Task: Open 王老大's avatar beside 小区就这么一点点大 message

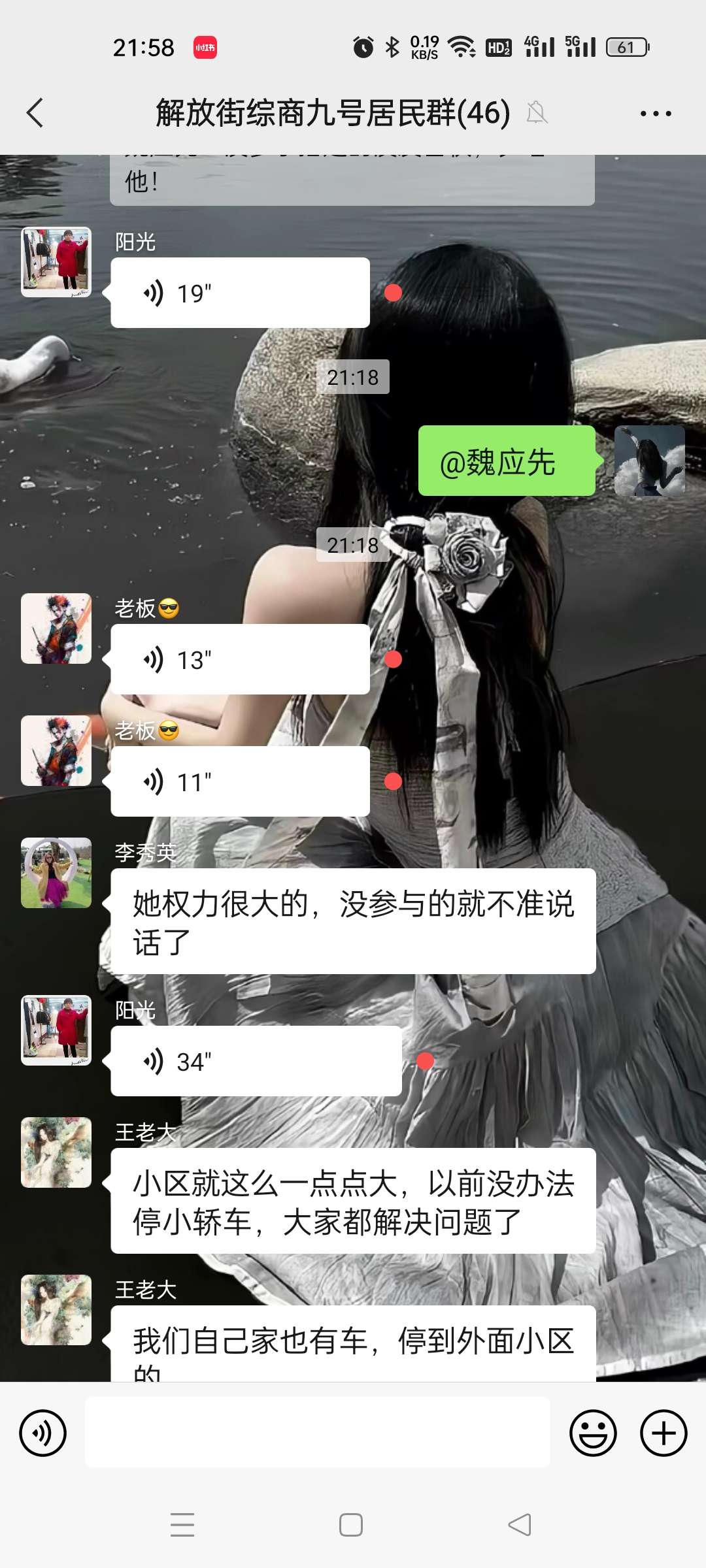Action: tap(56, 1152)
